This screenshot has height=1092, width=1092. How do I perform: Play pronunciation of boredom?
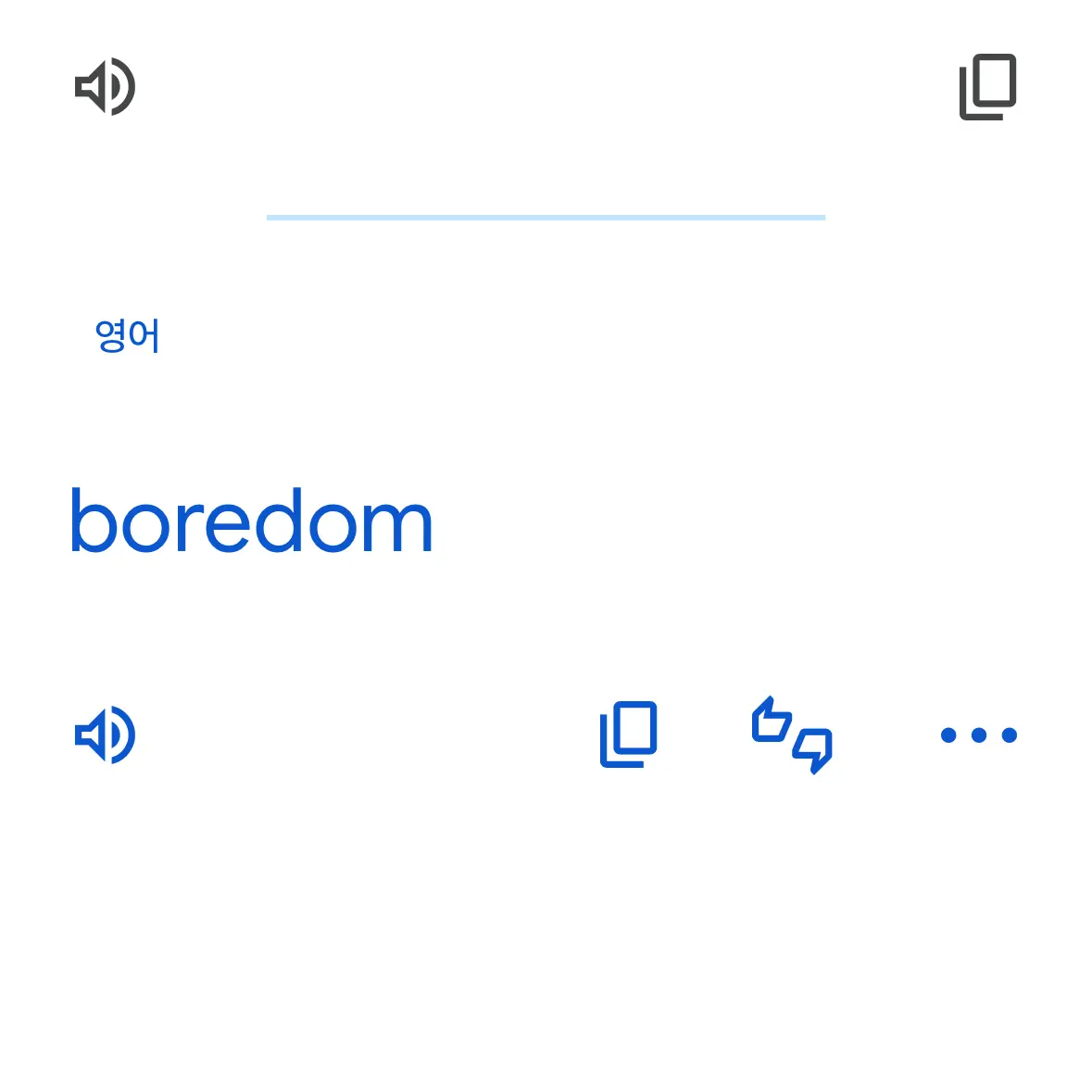[105, 734]
